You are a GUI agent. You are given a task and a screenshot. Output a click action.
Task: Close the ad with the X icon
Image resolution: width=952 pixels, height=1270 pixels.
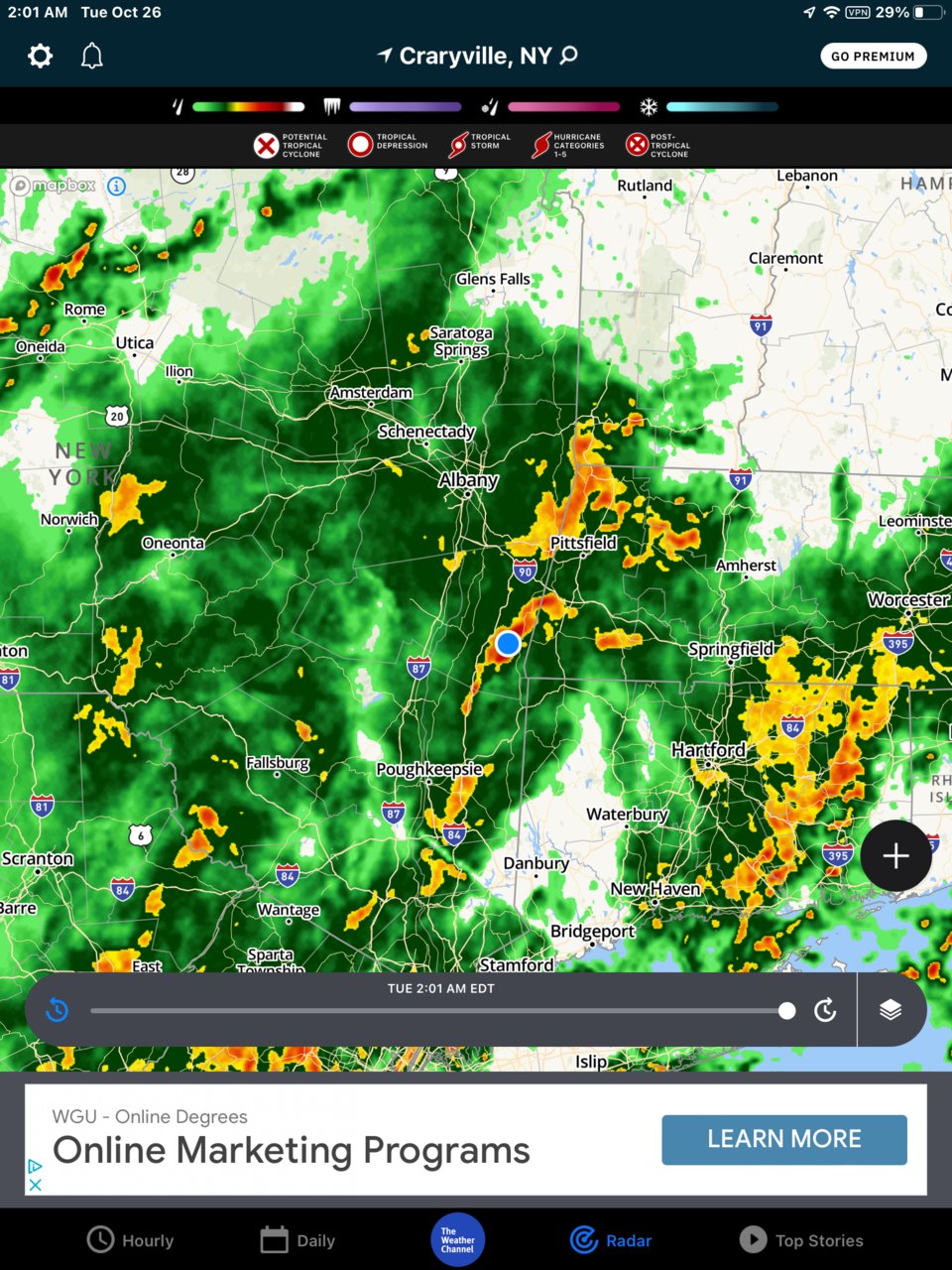35,1185
